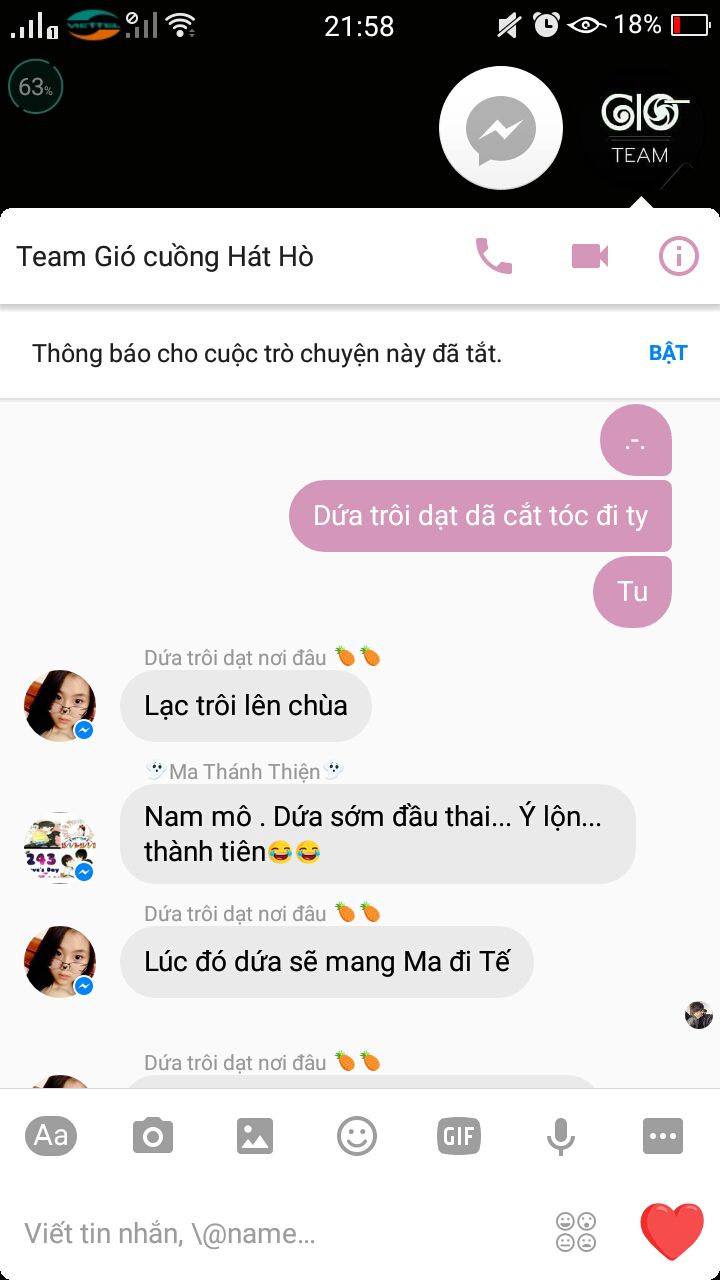Focus the message input field
720x1280 pixels.
coord(270,1234)
